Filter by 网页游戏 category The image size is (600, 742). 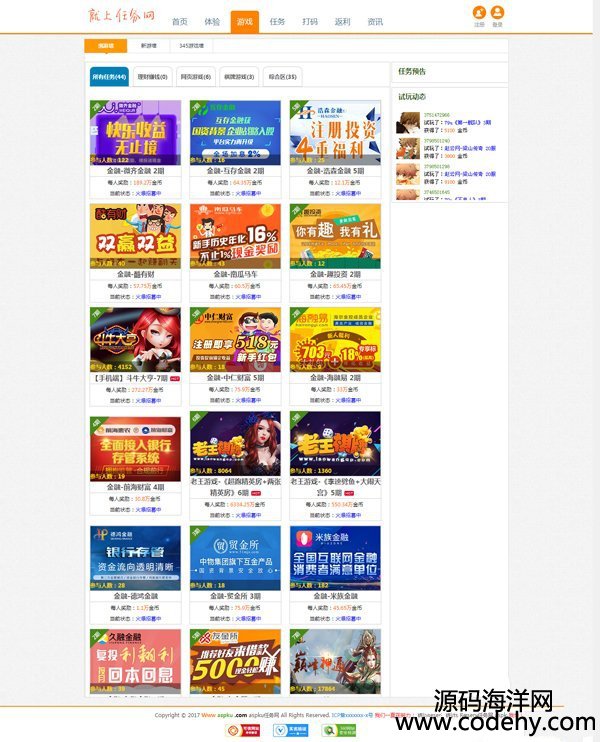(196, 76)
